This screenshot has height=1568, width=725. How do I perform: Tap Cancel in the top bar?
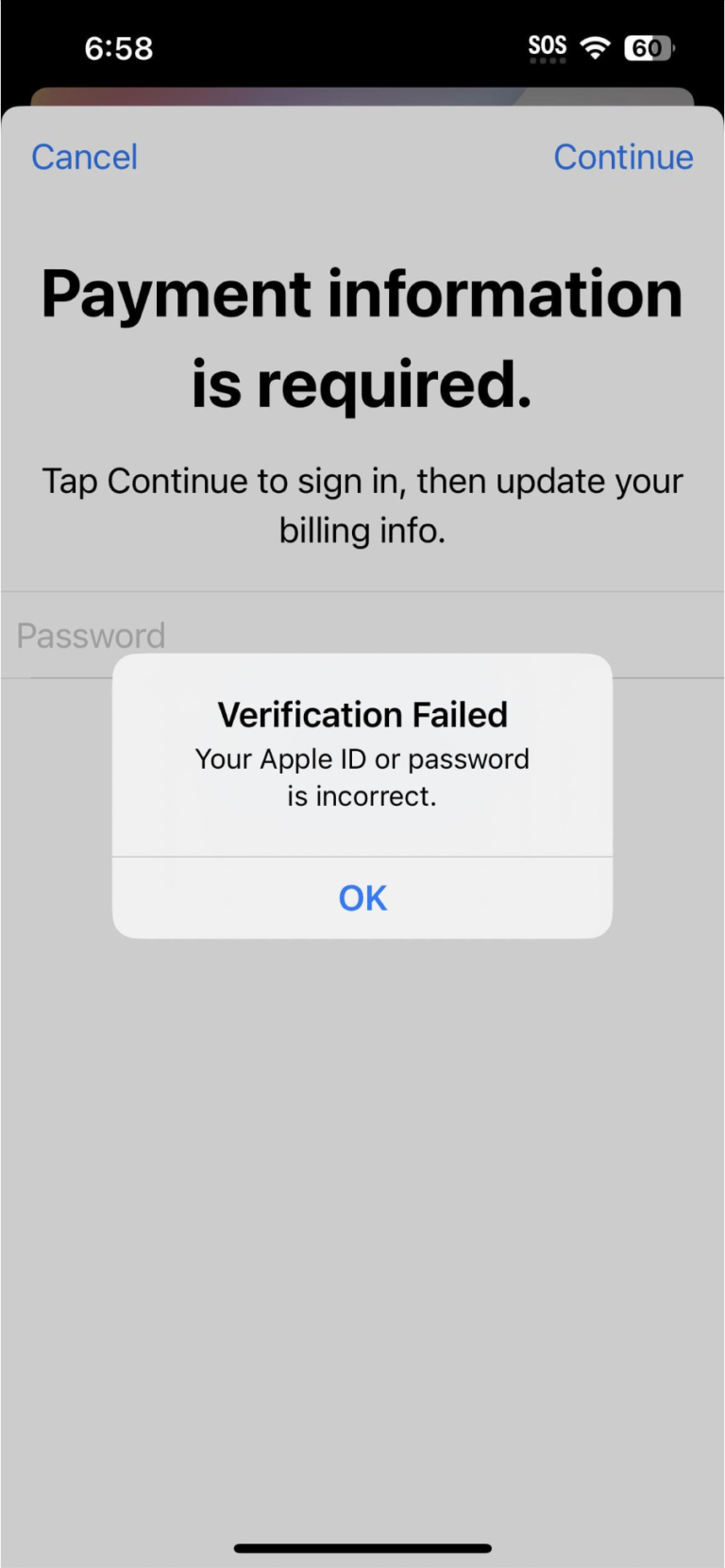point(85,157)
